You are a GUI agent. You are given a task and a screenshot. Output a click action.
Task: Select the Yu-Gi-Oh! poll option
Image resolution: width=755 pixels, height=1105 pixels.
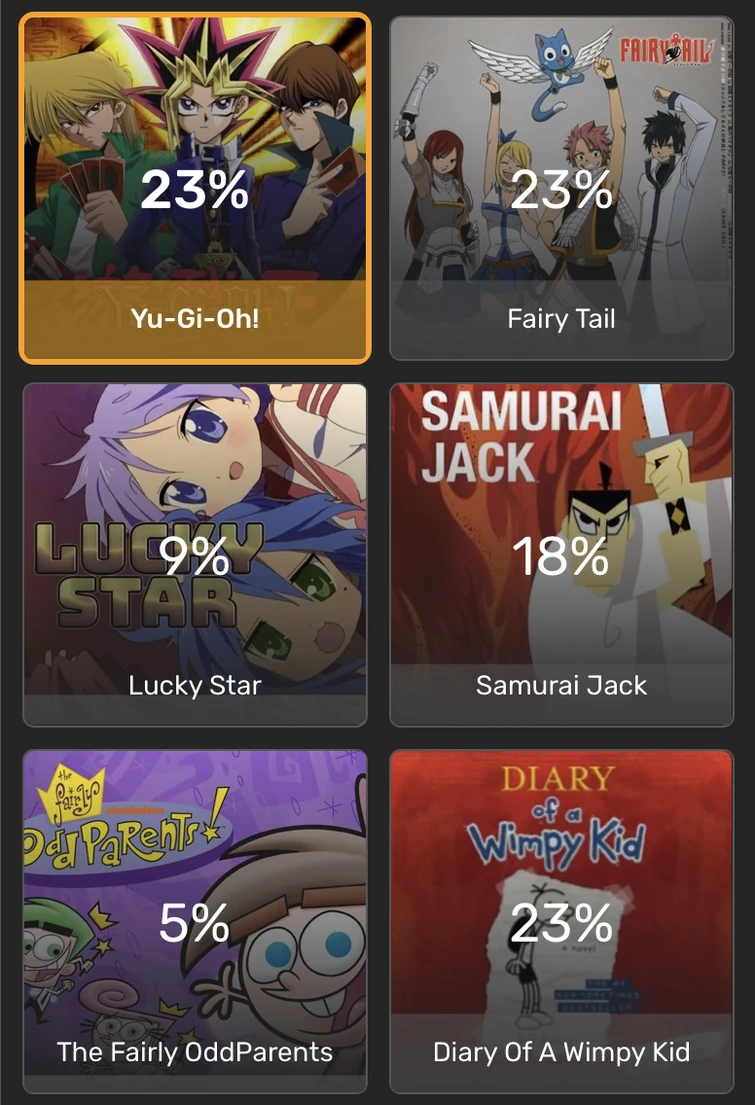(x=195, y=188)
